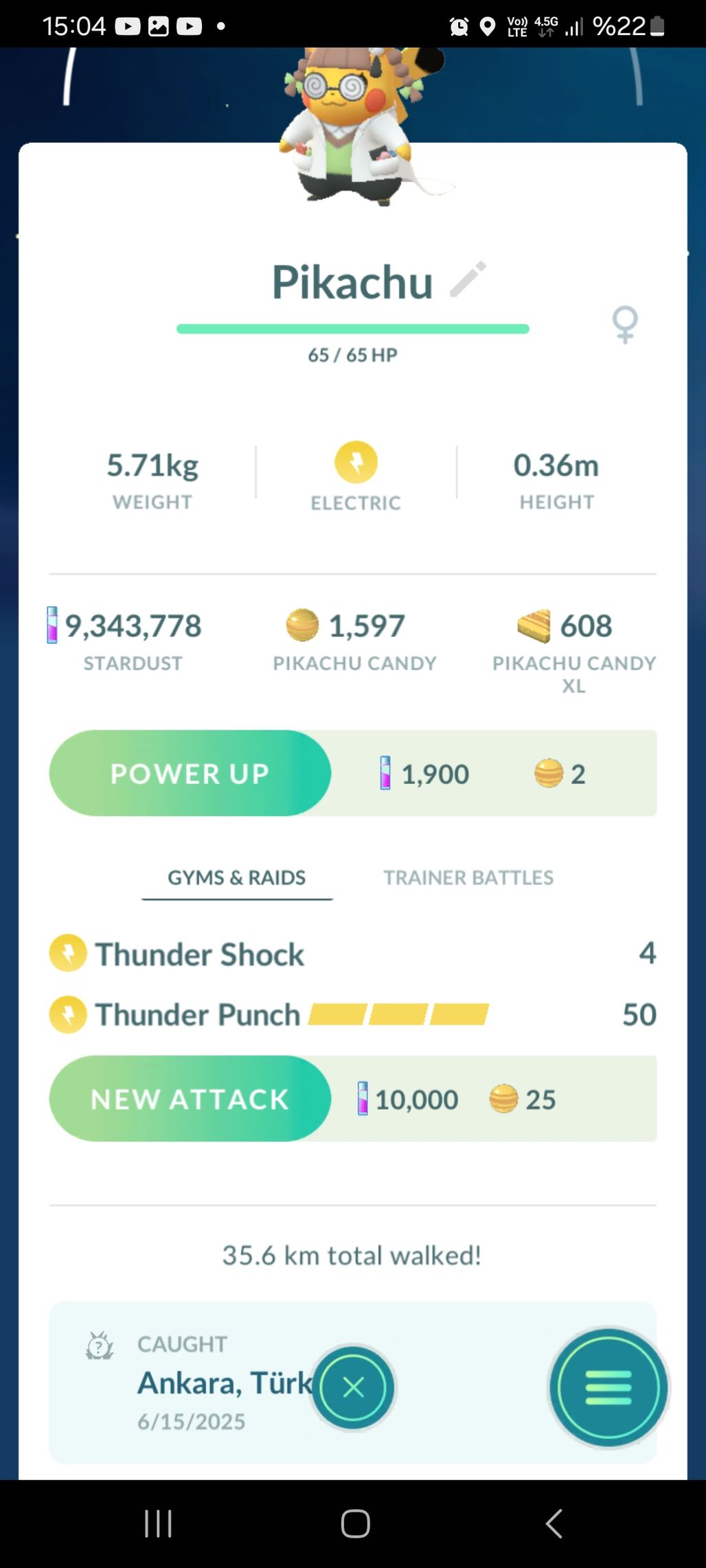The height and width of the screenshot is (1568, 706).
Task: Switch to the Trainer Battles tab
Action: 468,877
